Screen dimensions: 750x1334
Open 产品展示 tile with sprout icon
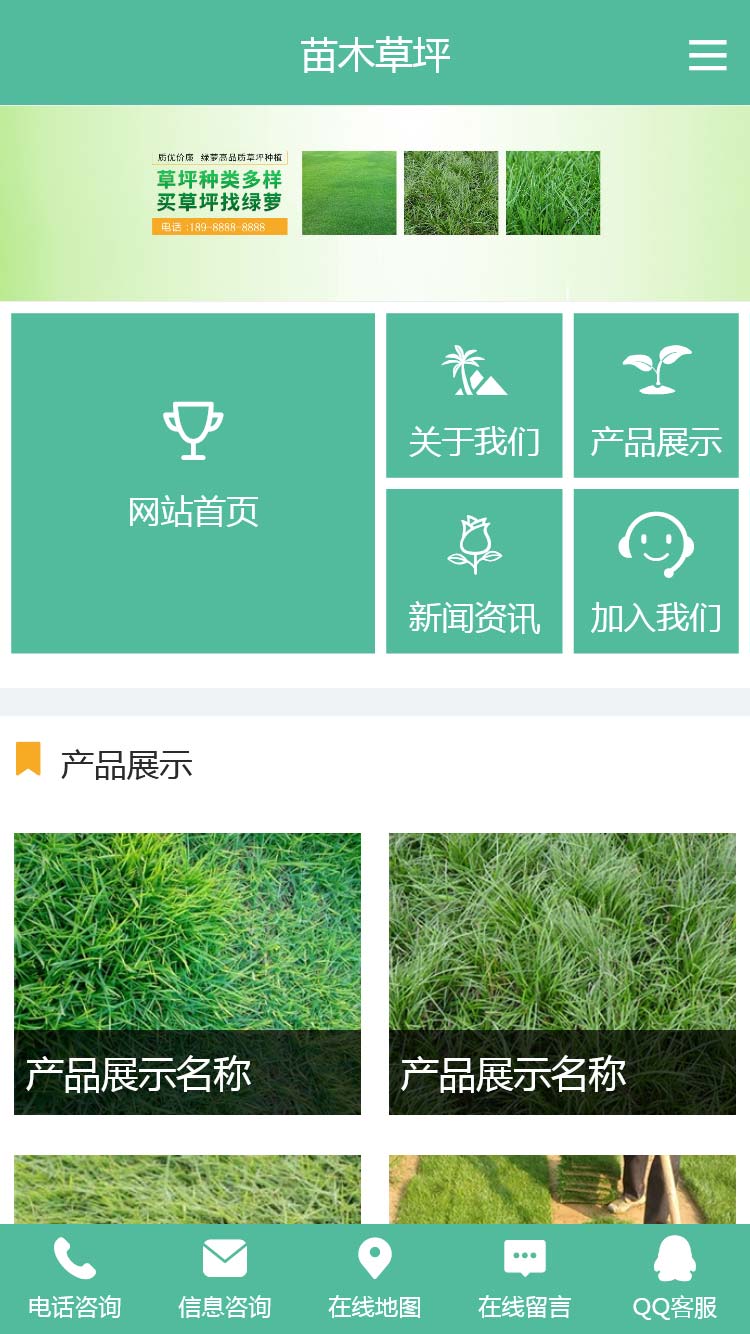point(656,396)
